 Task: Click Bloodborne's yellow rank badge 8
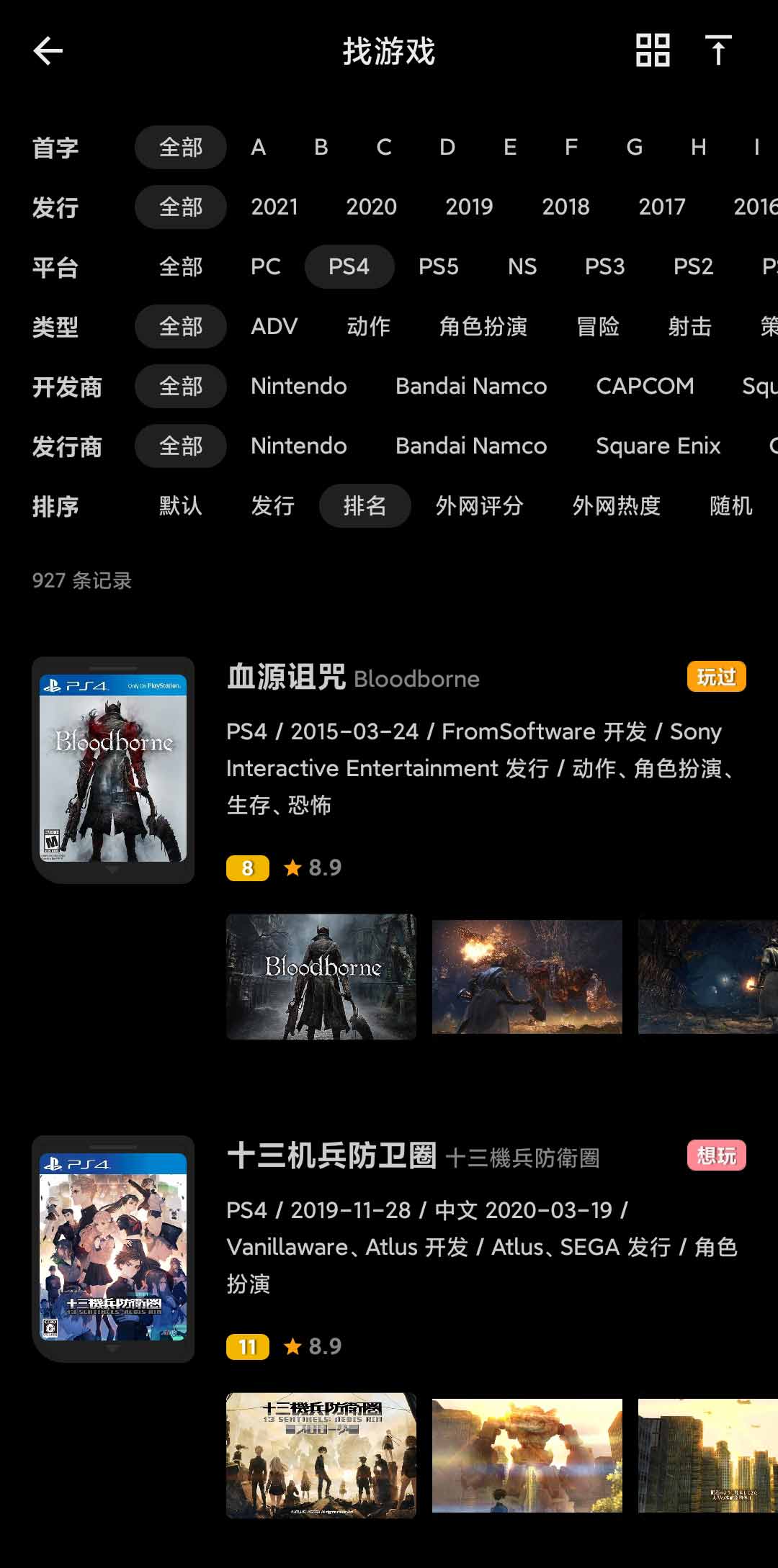pyautogui.click(x=247, y=868)
